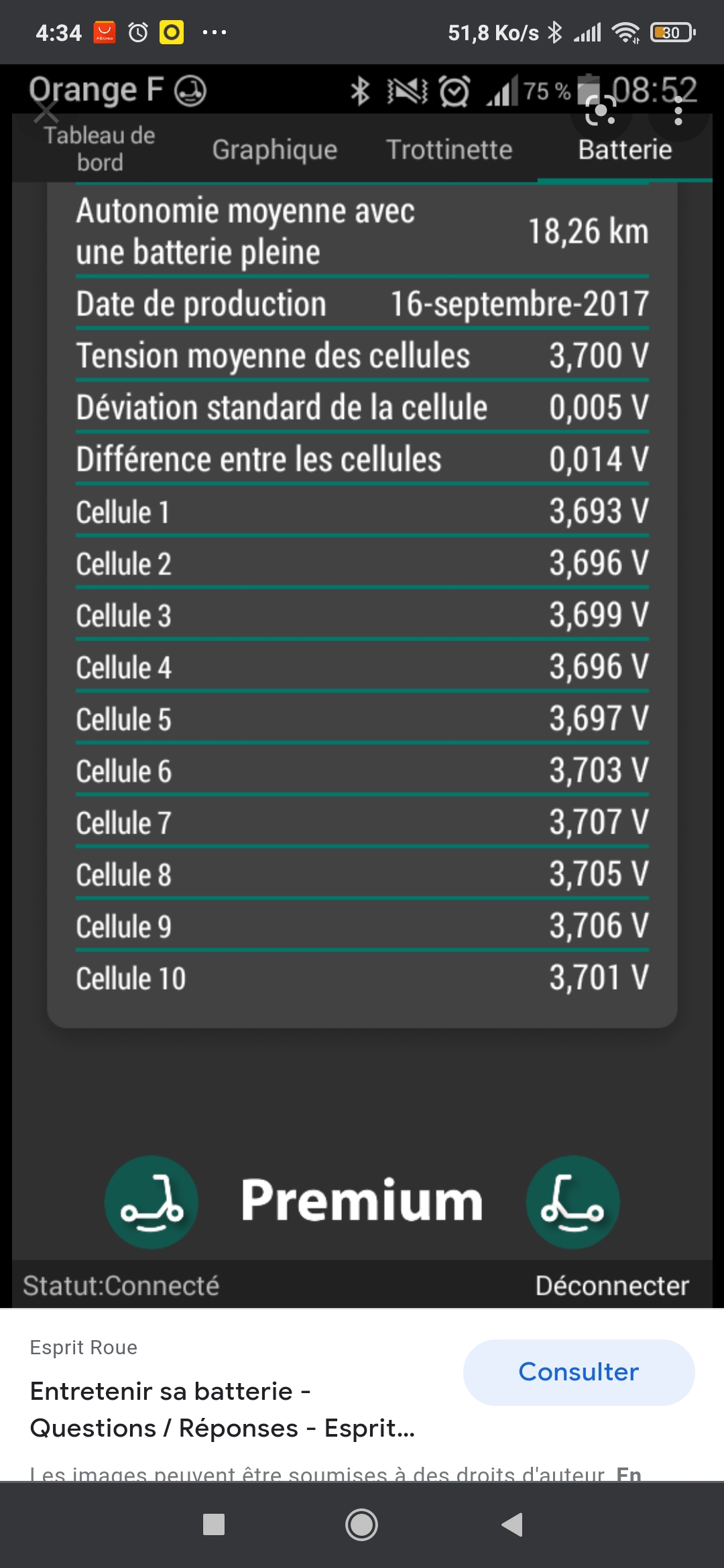
Task: Open the recent apps view
Action: pos(213,1524)
